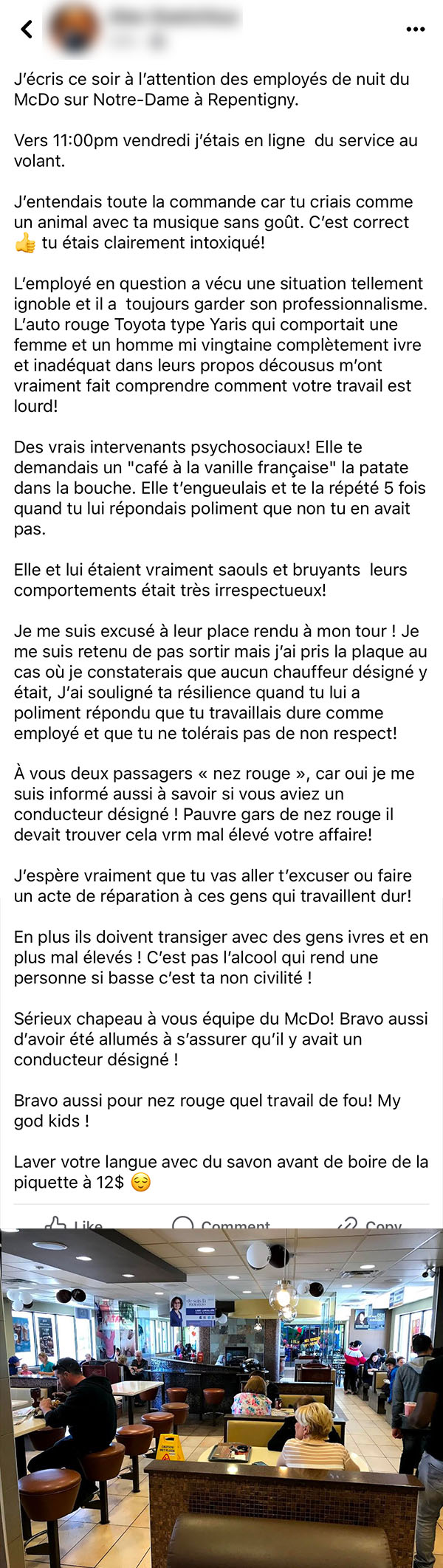
Task: Go back using the top-left arrow
Action: pyautogui.click(x=27, y=30)
